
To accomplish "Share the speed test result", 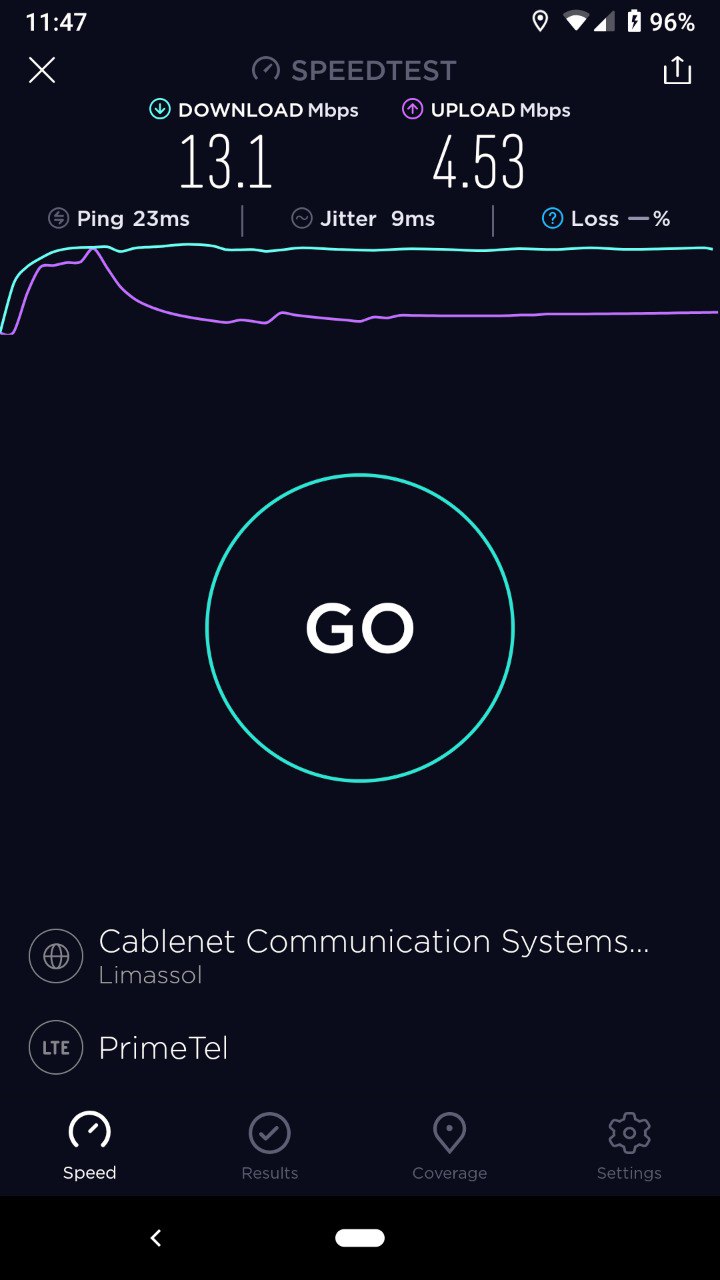I will [x=677, y=70].
